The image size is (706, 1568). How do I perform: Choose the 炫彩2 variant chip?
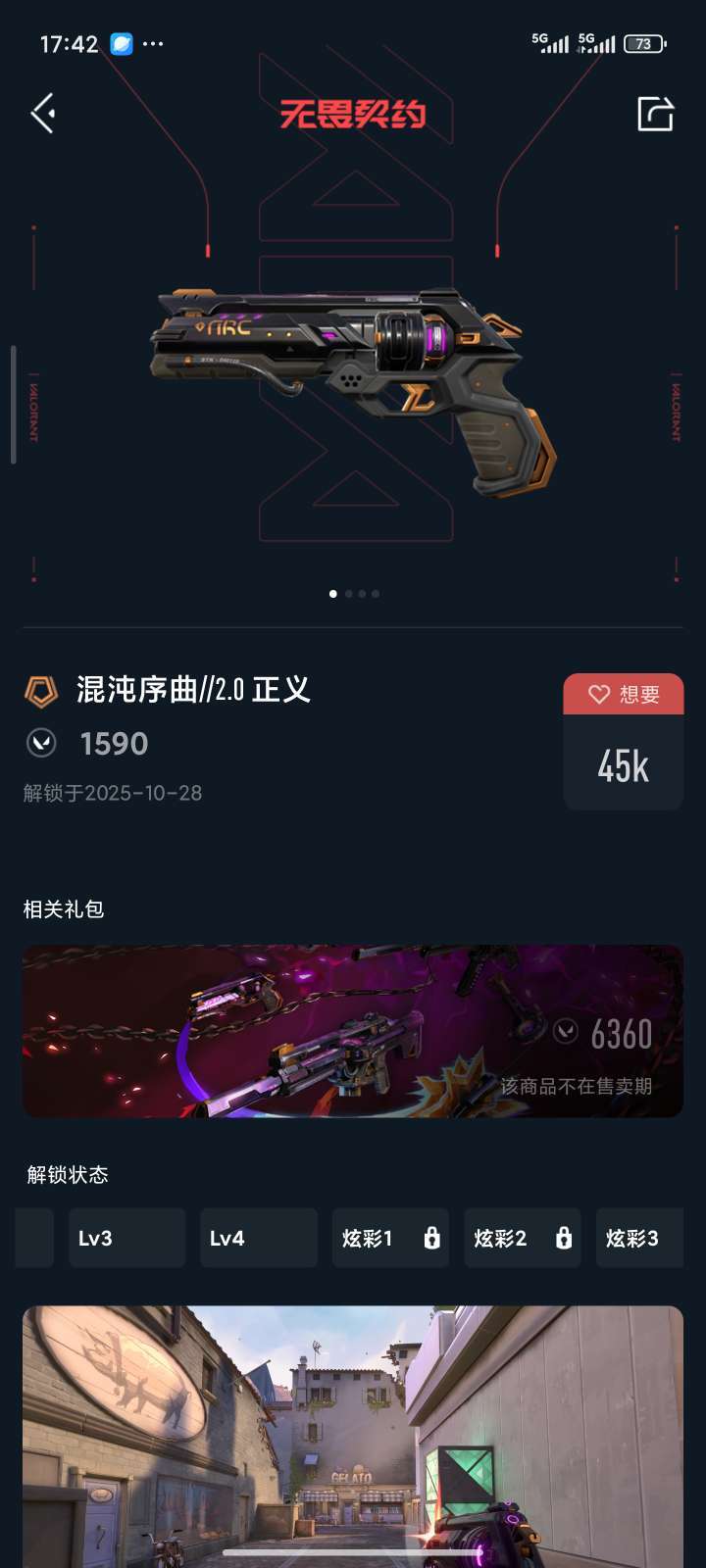point(522,1238)
